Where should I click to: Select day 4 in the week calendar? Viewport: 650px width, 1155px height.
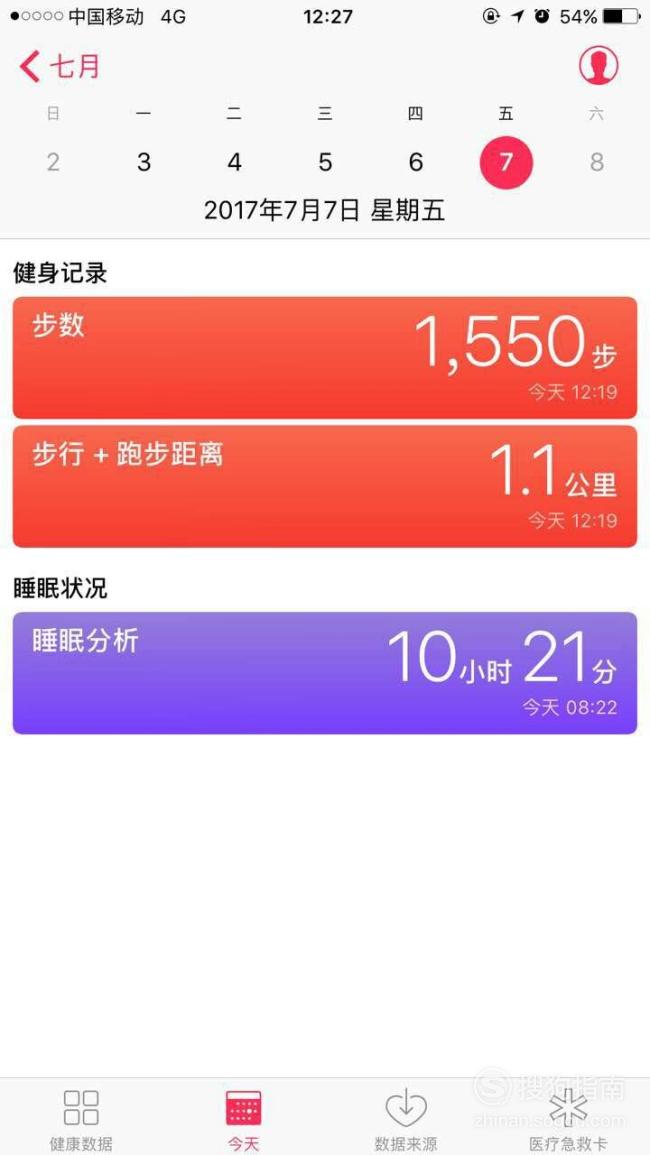click(x=234, y=162)
